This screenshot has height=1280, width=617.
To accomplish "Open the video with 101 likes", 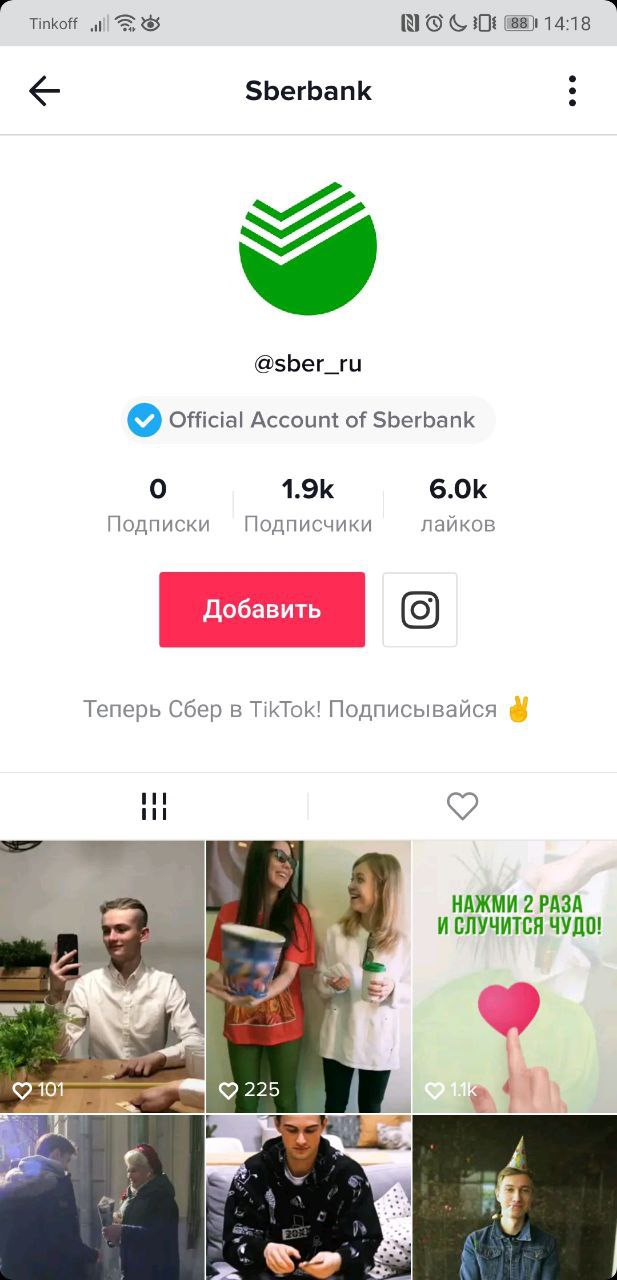I will [x=102, y=975].
